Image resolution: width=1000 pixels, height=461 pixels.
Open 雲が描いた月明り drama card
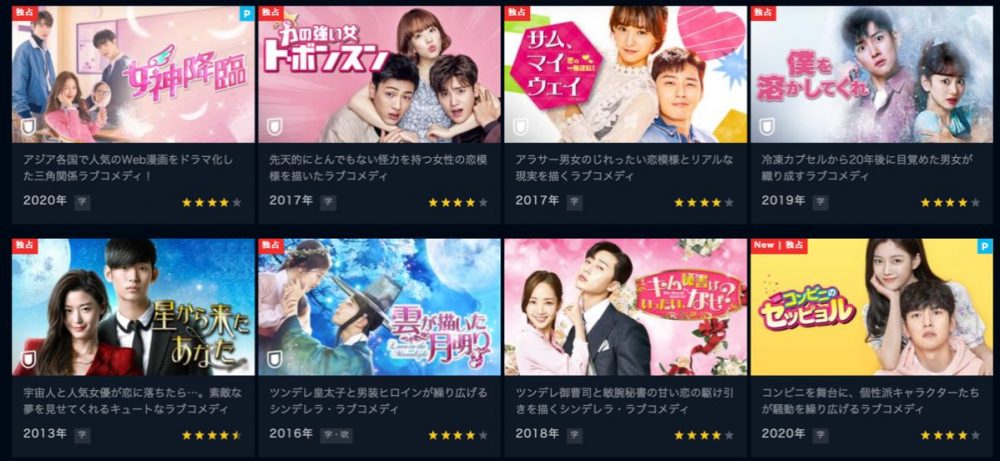379,307
